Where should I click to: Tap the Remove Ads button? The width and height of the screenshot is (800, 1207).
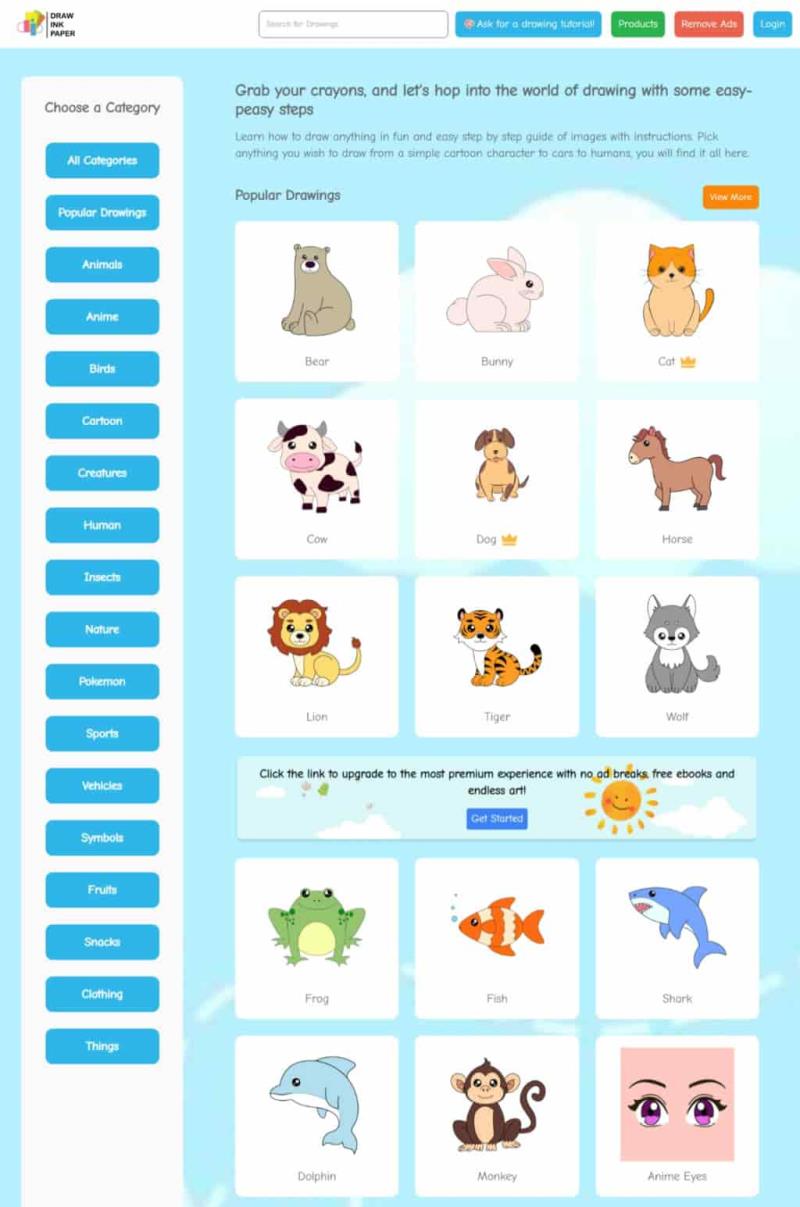pos(708,24)
